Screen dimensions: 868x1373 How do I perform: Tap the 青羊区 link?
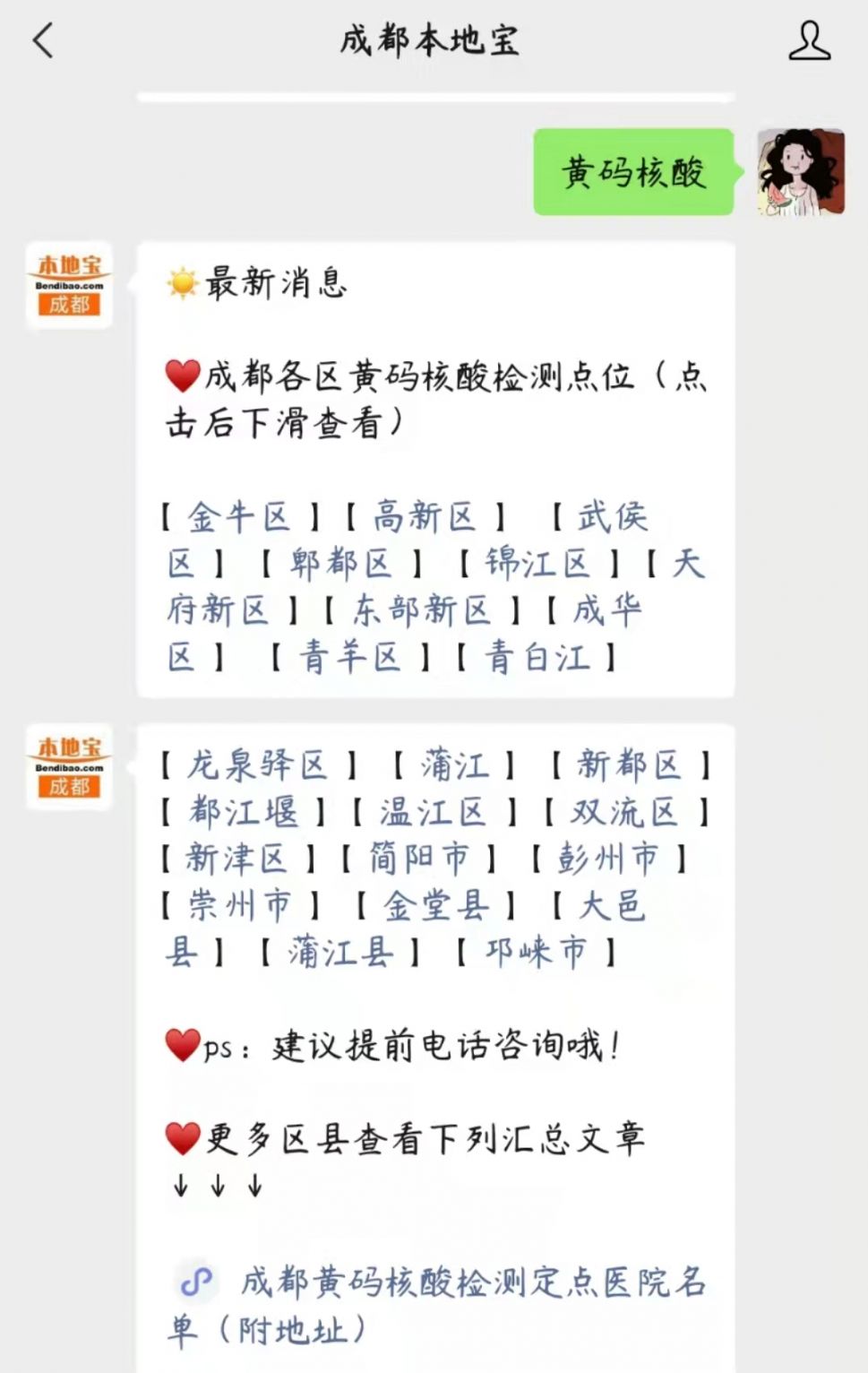coord(349,657)
